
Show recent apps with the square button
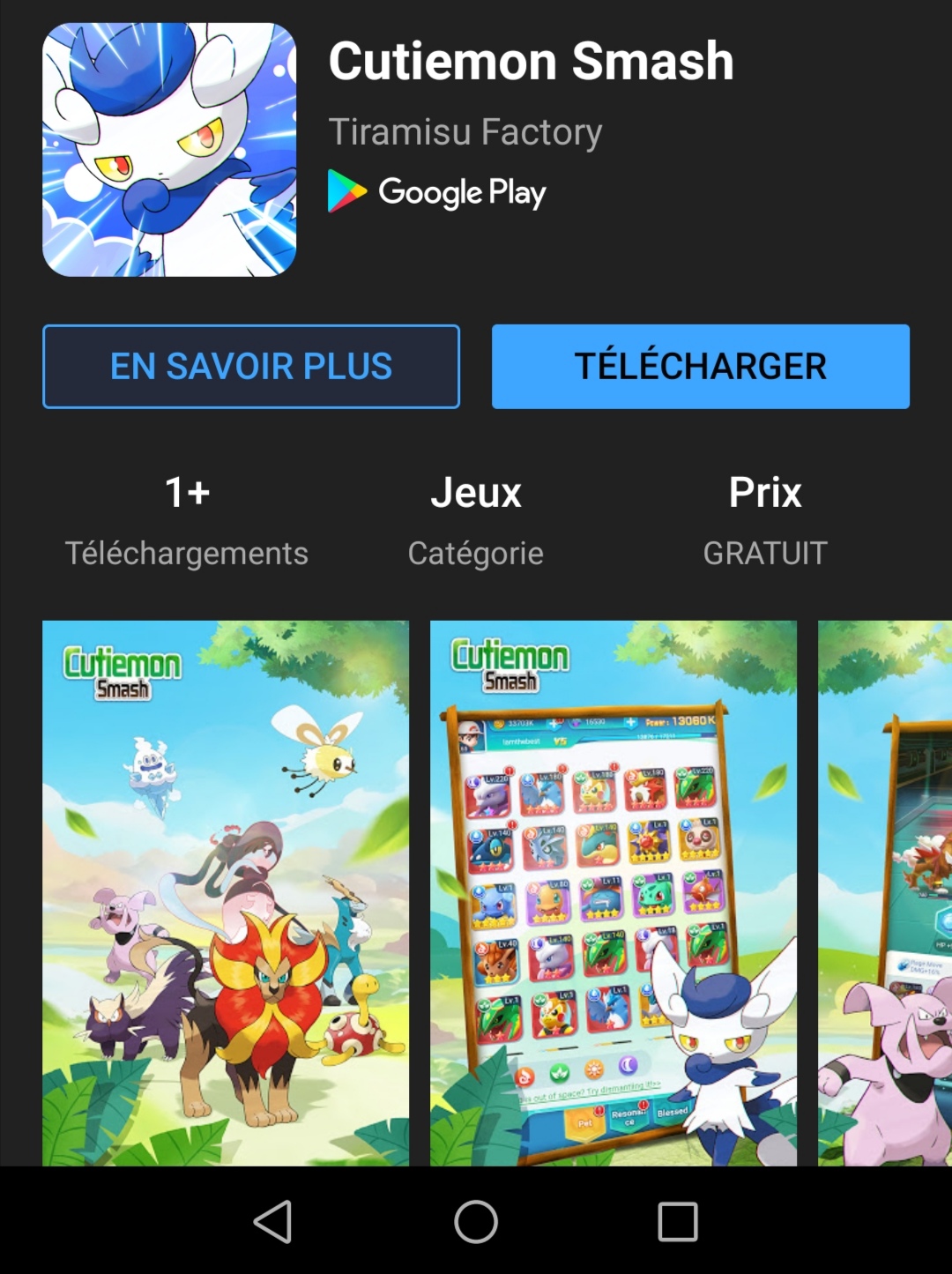678,1222
